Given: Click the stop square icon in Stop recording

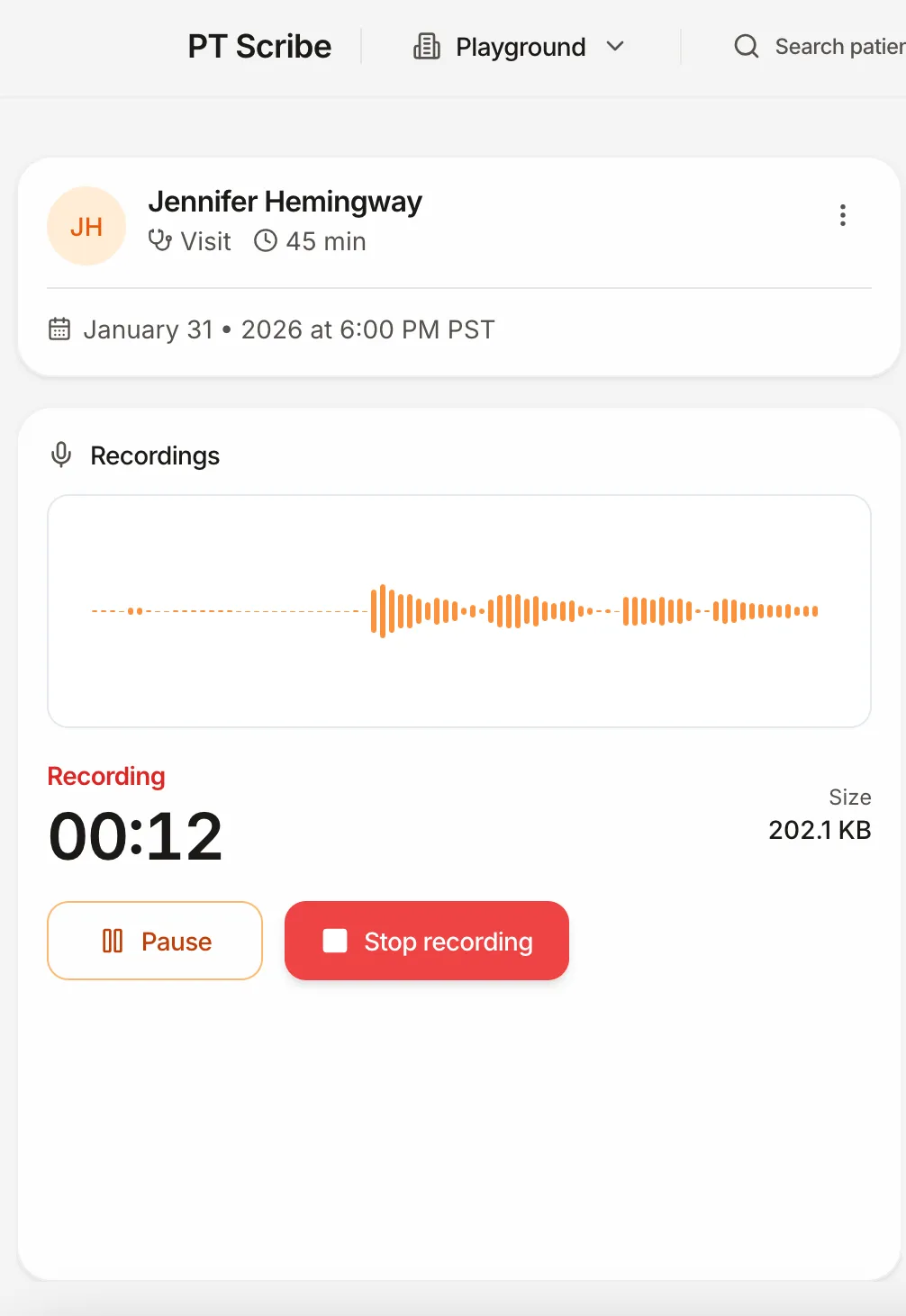Looking at the screenshot, I should tap(334, 940).
